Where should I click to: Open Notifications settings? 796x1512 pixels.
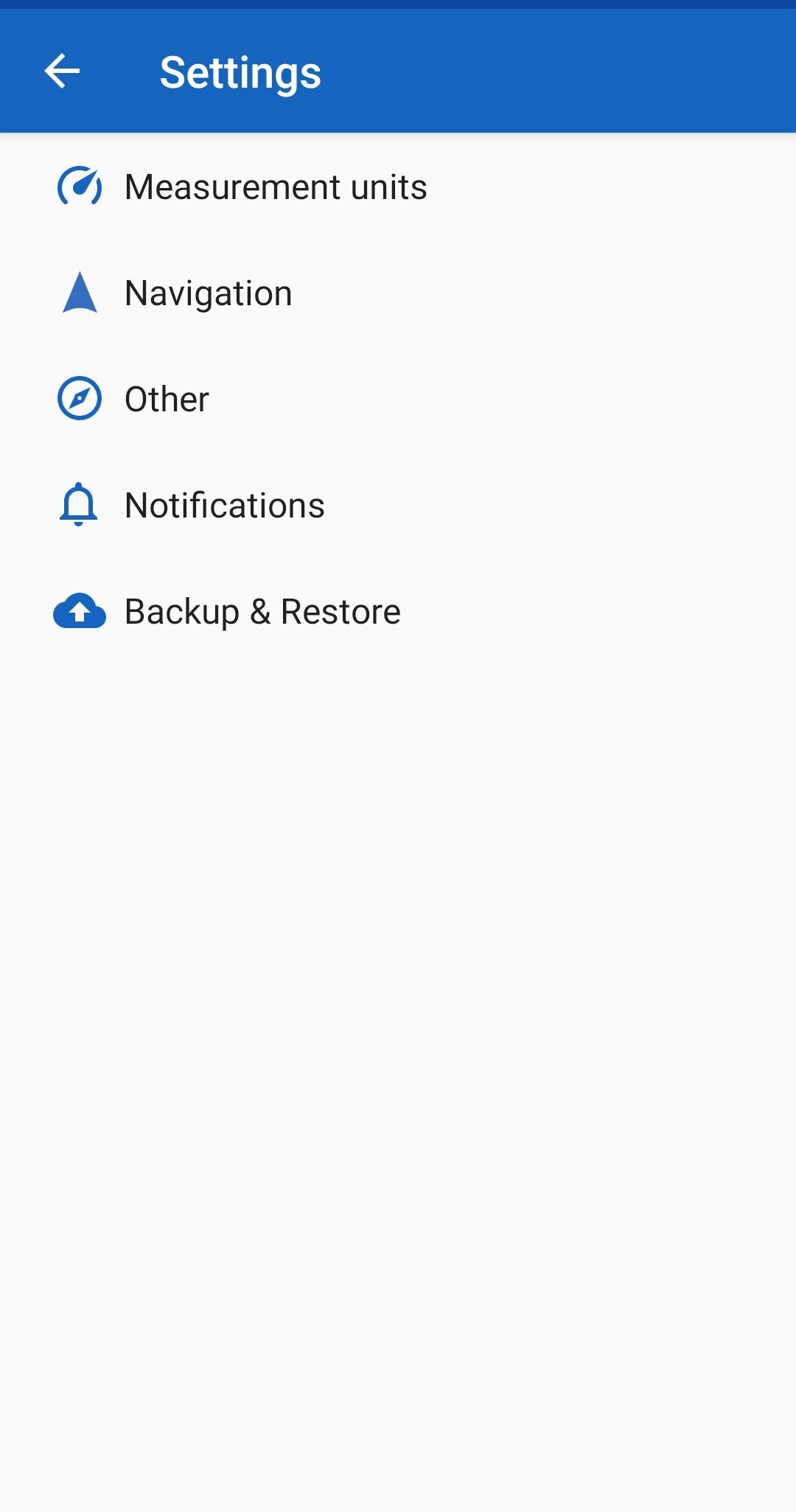click(x=225, y=506)
